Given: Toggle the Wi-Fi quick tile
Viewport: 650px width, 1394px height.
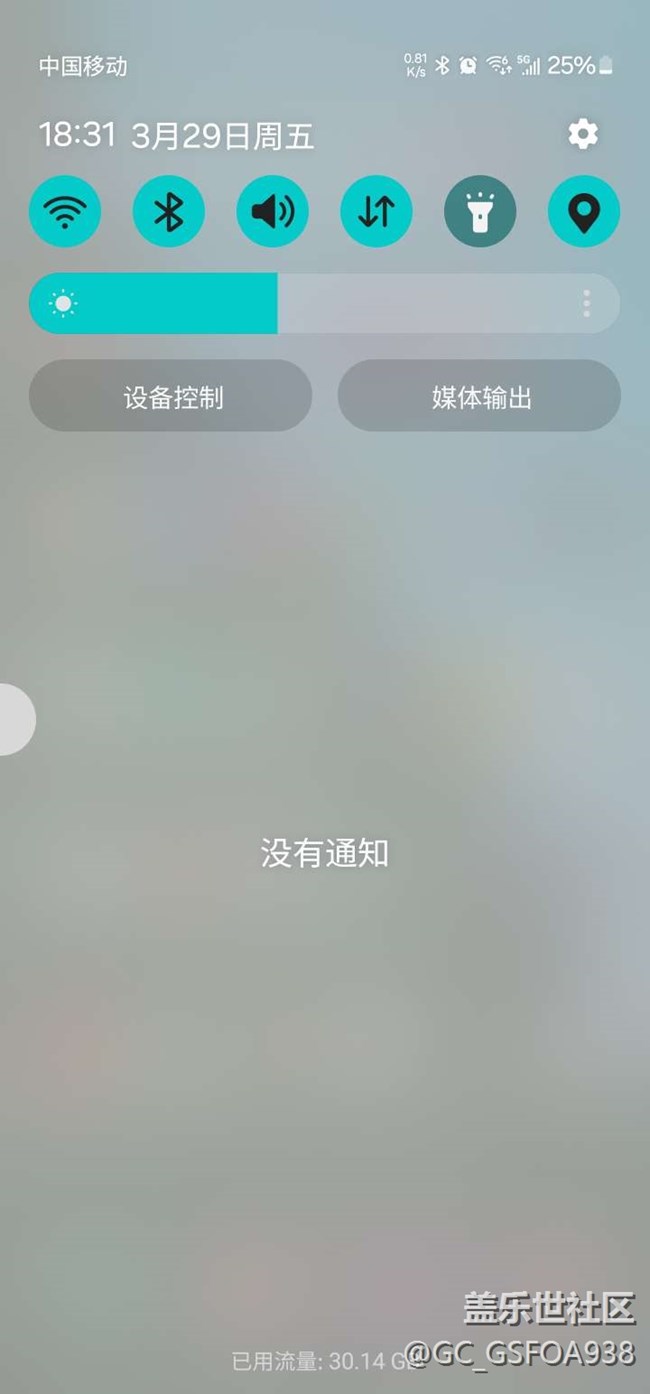Looking at the screenshot, I should (65, 211).
